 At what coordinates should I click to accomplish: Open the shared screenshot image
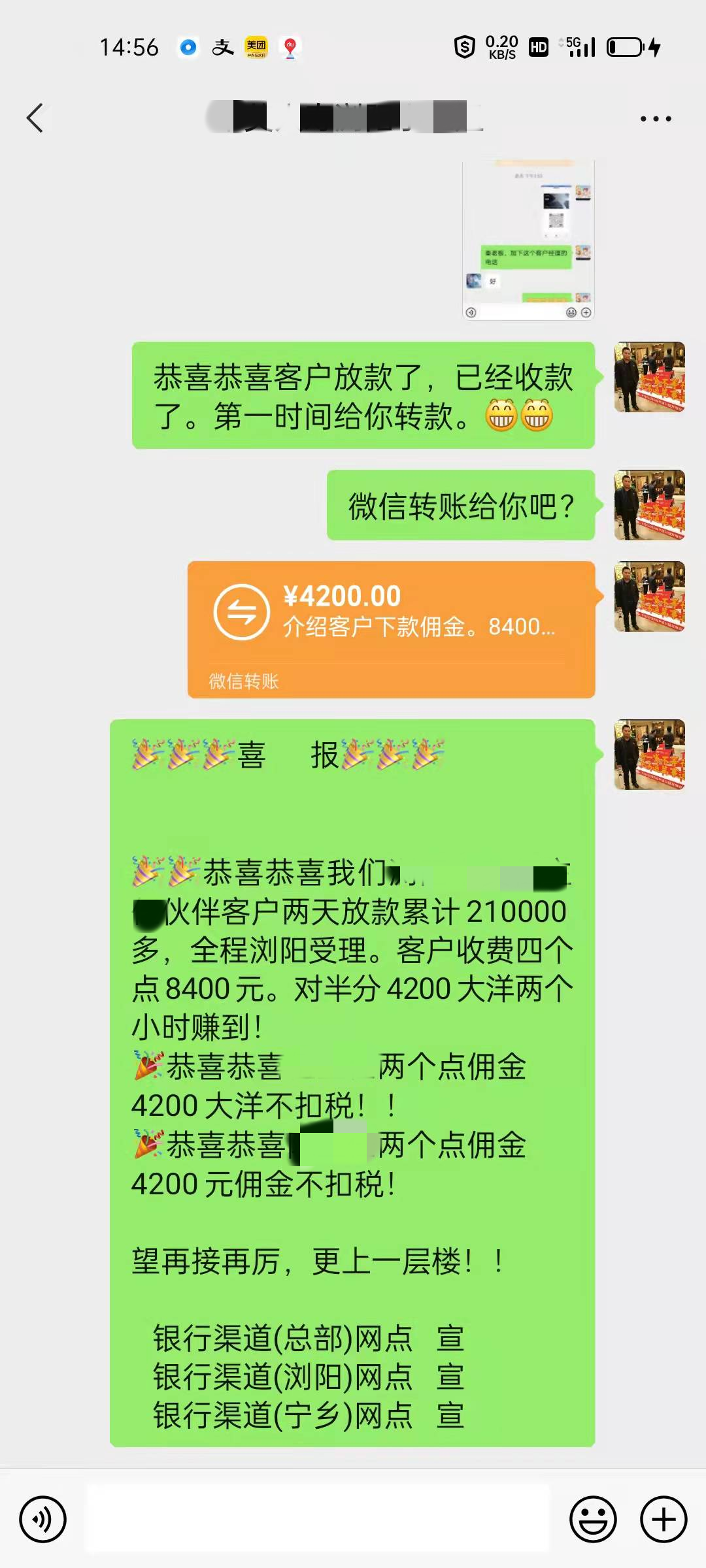(x=528, y=240)
